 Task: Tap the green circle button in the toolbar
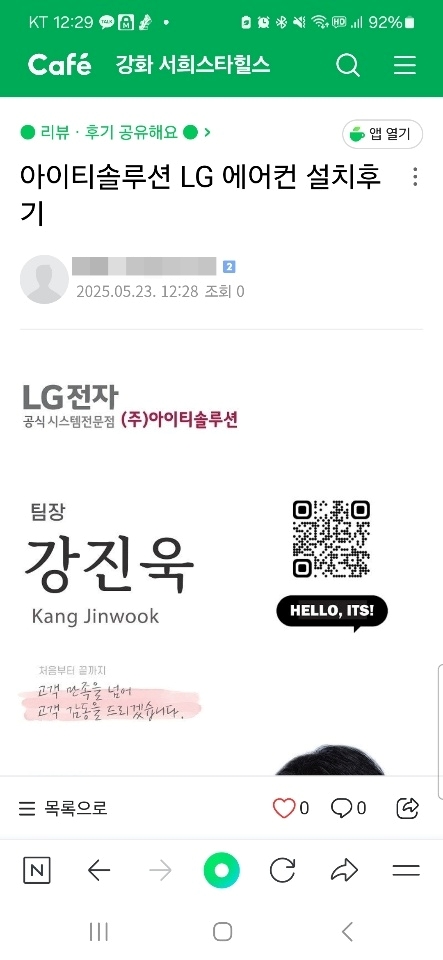[x=222, y=871]
